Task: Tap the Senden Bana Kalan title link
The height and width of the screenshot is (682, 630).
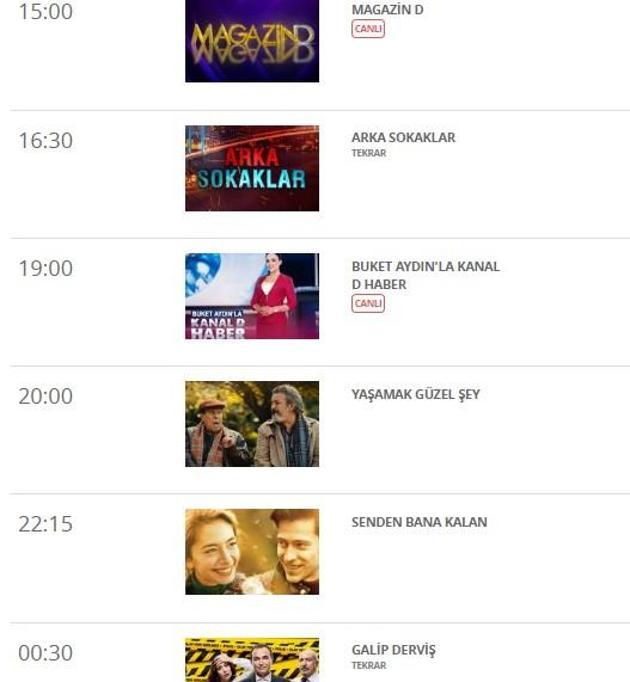Action: click(x=419, y=522)
